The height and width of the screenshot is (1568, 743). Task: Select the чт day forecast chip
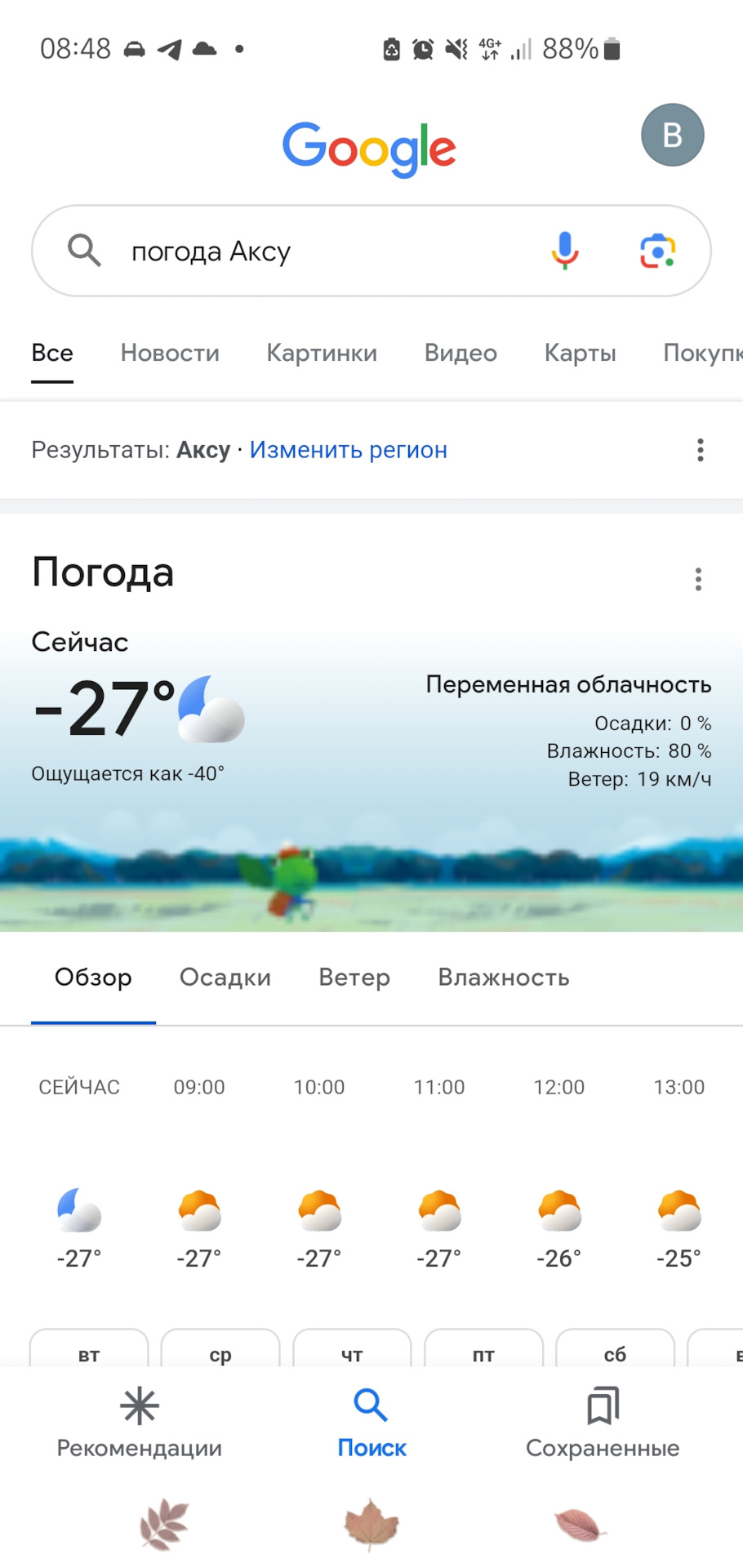pyautogui.click(x=352, y=1352)
